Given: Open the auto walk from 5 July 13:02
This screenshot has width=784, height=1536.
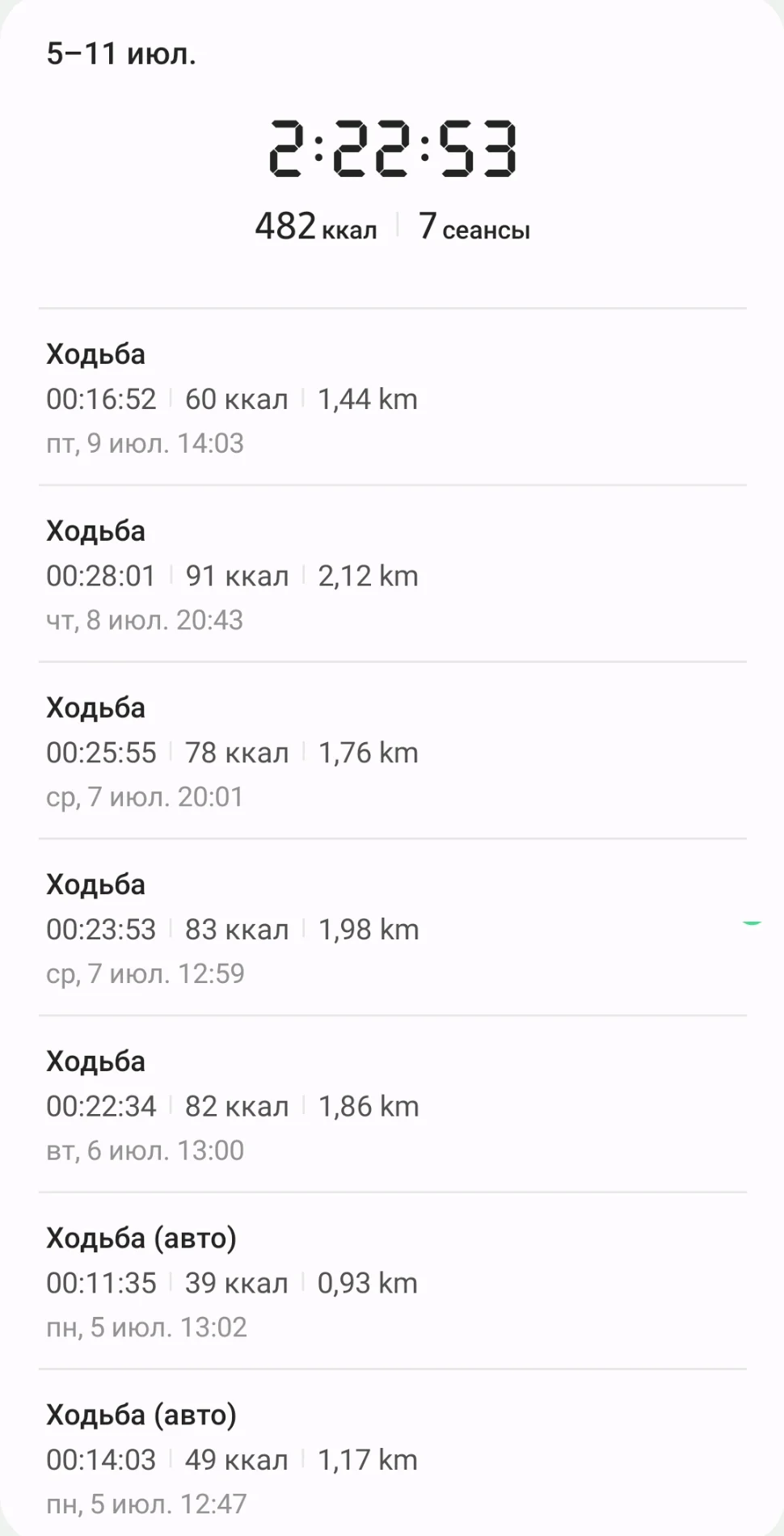Looking at the screenshot, I should coord(392,1282).
